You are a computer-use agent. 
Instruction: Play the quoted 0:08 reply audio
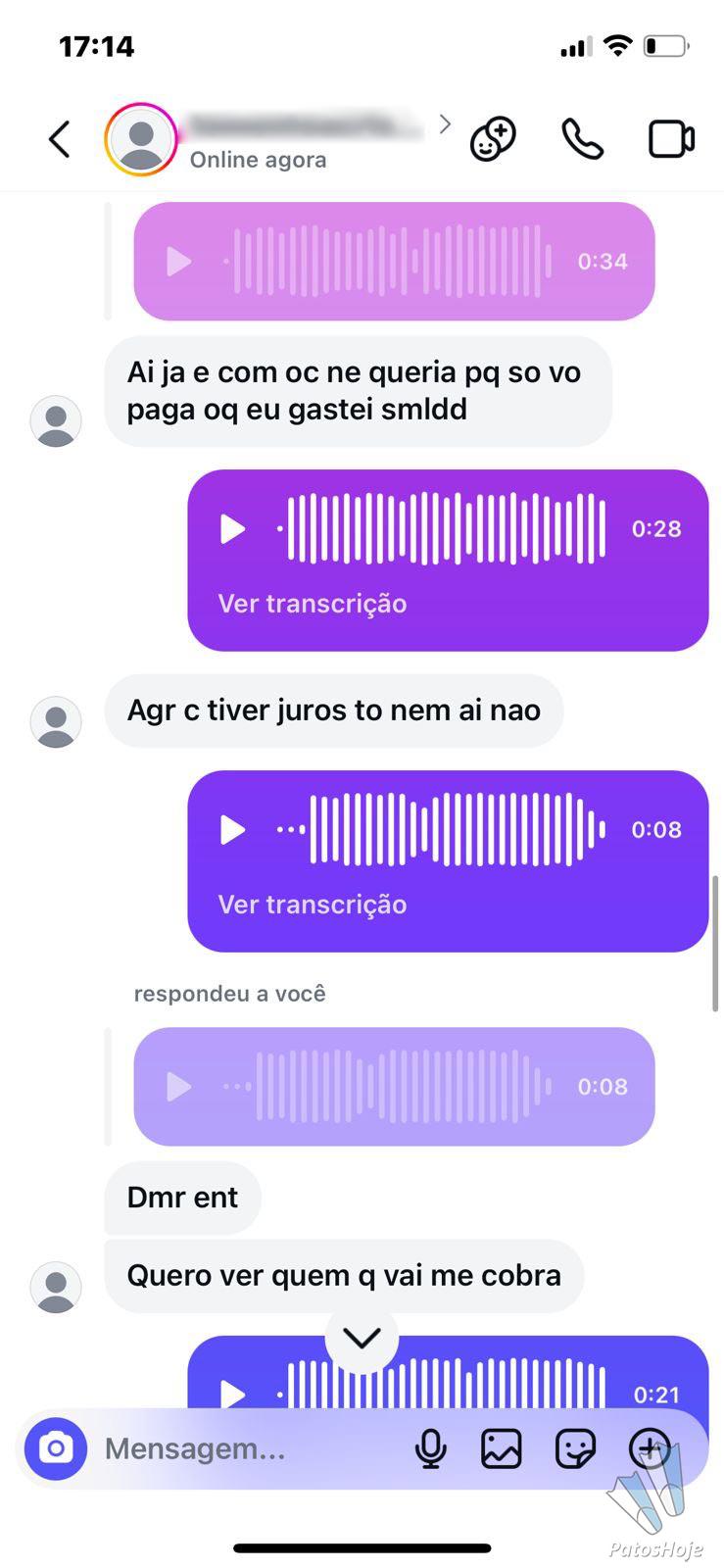[178, 1087]
